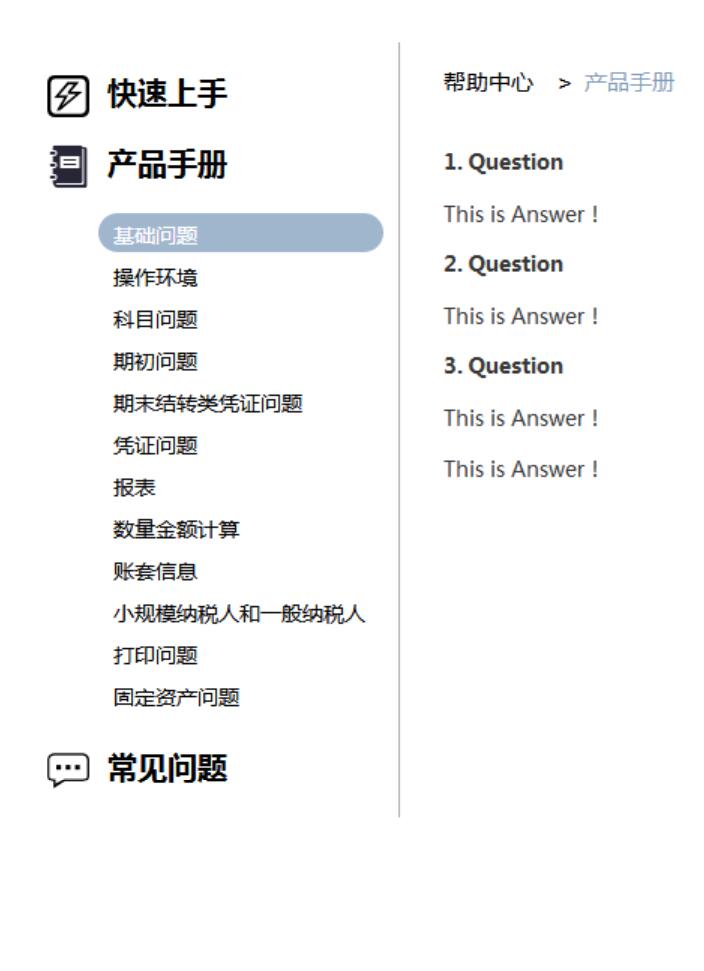Select 报表 in the list
Image resolution: width=704 pixels, height=971 pixels.
134,488
